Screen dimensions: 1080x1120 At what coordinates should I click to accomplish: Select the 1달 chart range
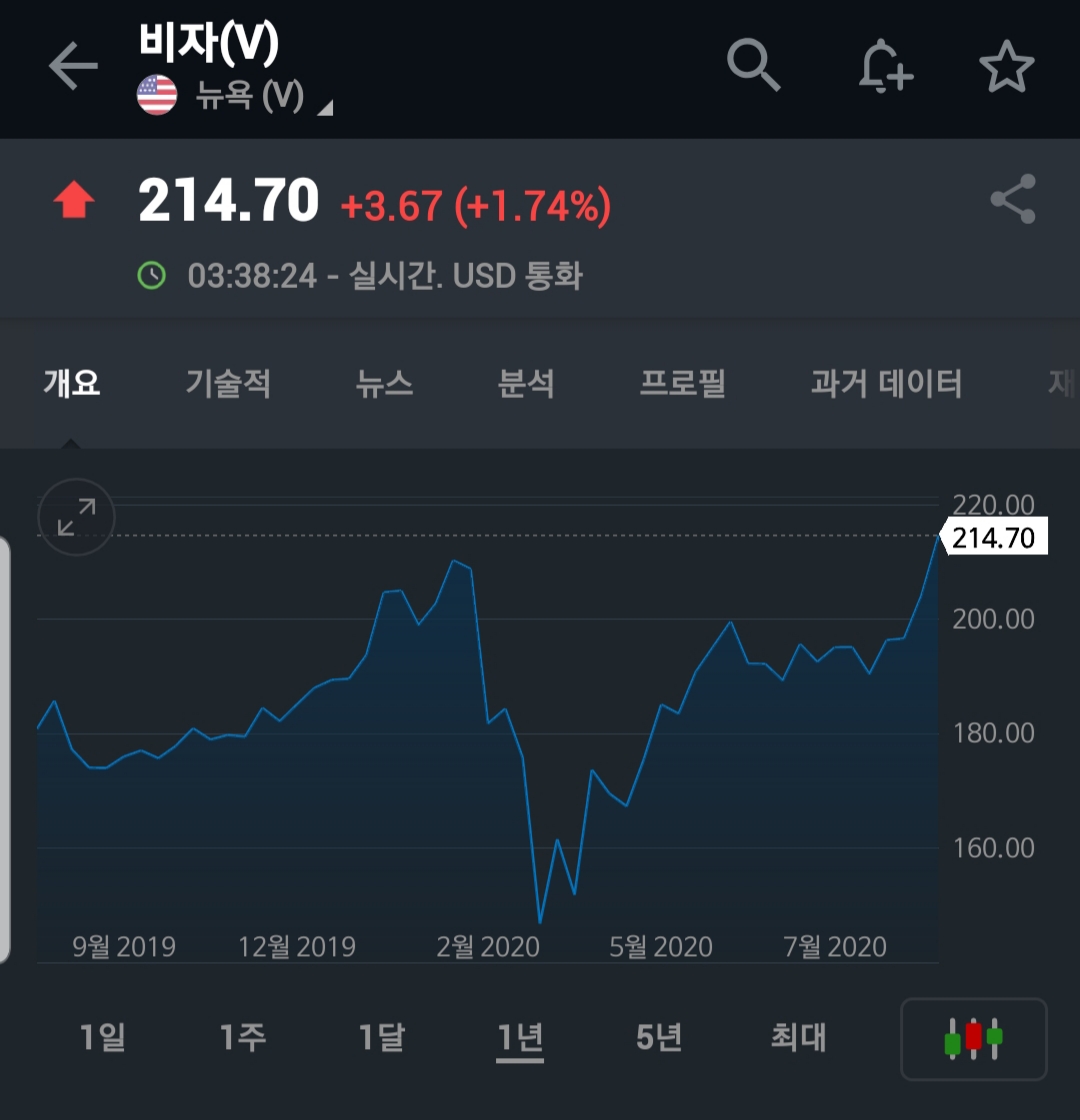381,1036
